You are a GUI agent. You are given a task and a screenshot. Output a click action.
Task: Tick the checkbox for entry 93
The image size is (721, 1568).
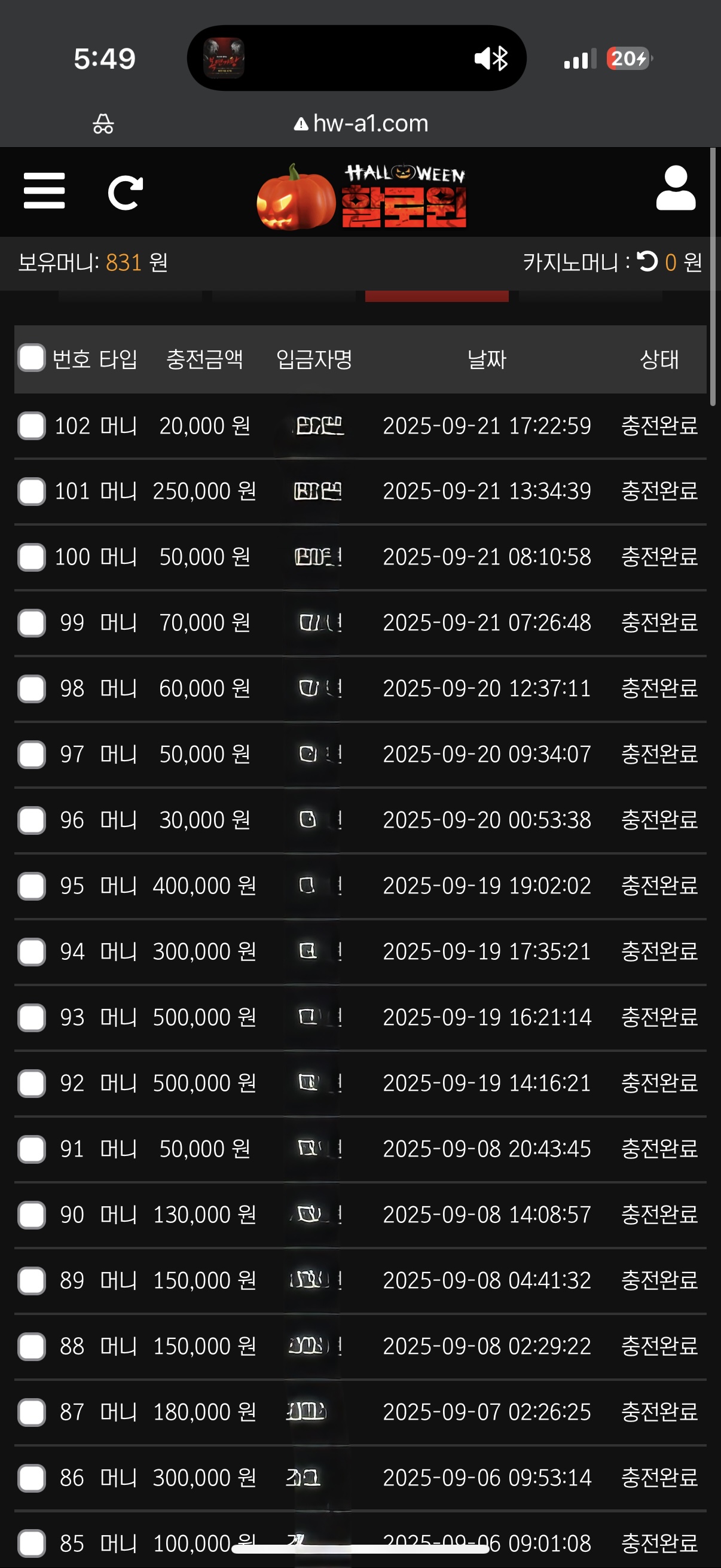pyautogui.click(x=32, y=1017)
